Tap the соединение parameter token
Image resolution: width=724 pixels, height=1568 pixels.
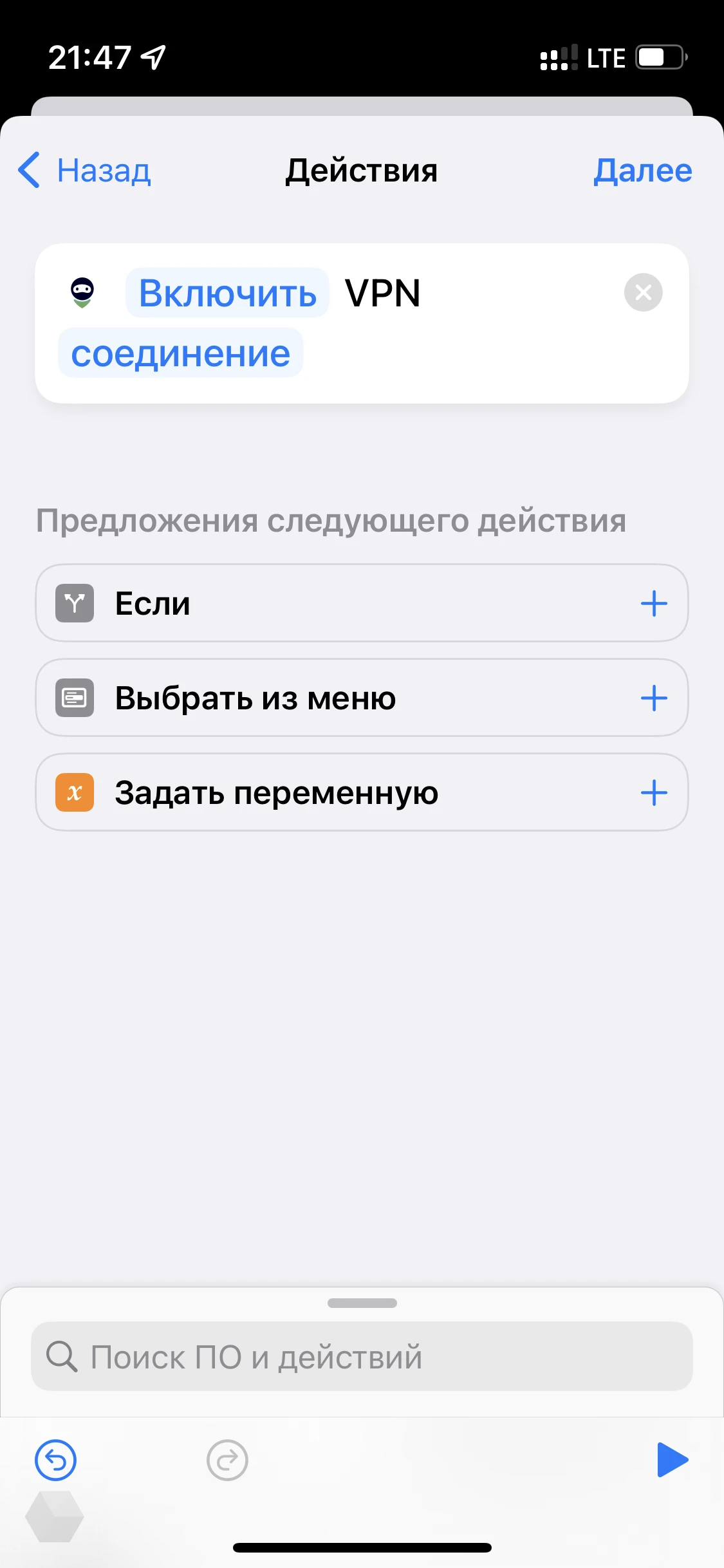[x=181, y=353]
